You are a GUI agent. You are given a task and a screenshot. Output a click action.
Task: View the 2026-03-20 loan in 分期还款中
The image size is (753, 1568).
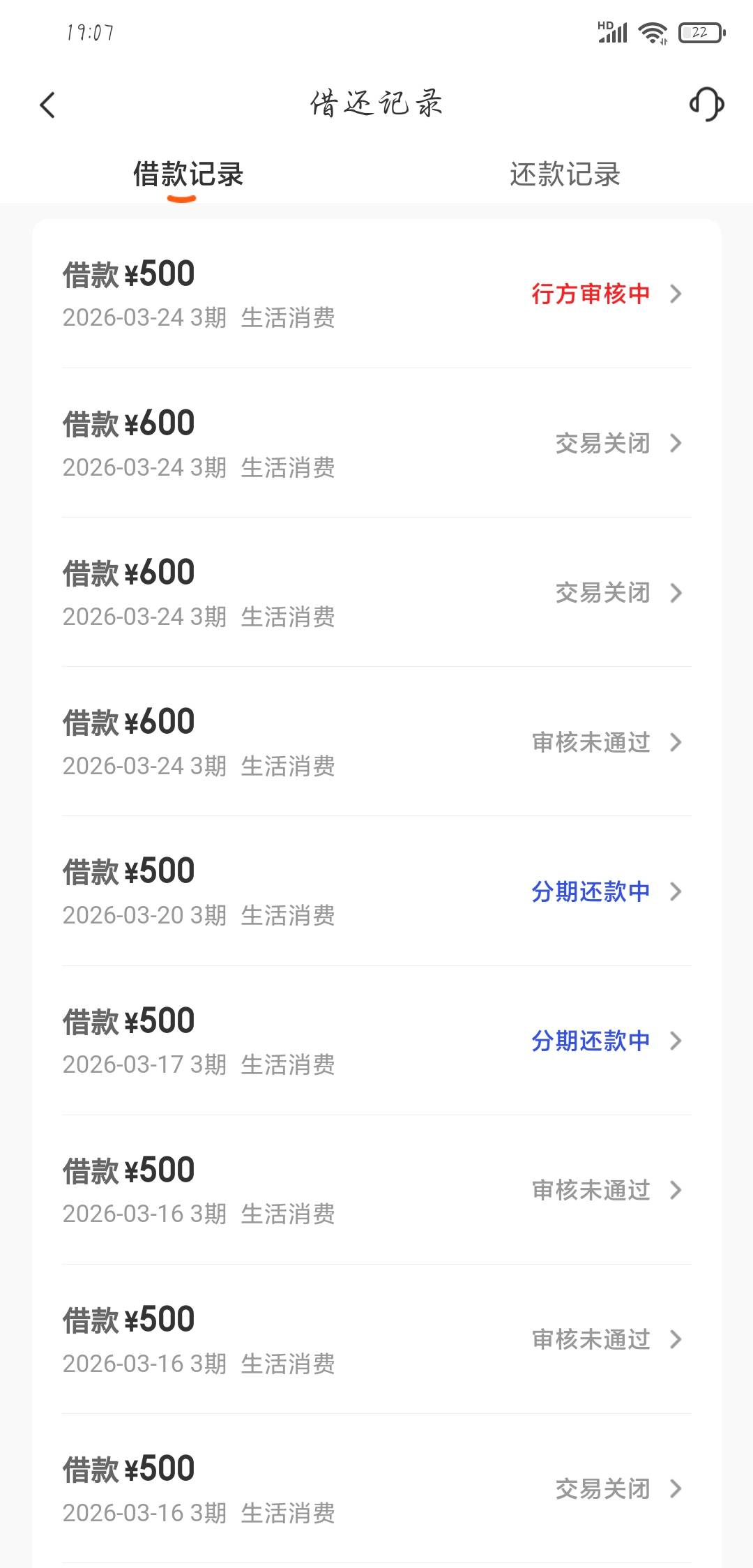(376, 891)
